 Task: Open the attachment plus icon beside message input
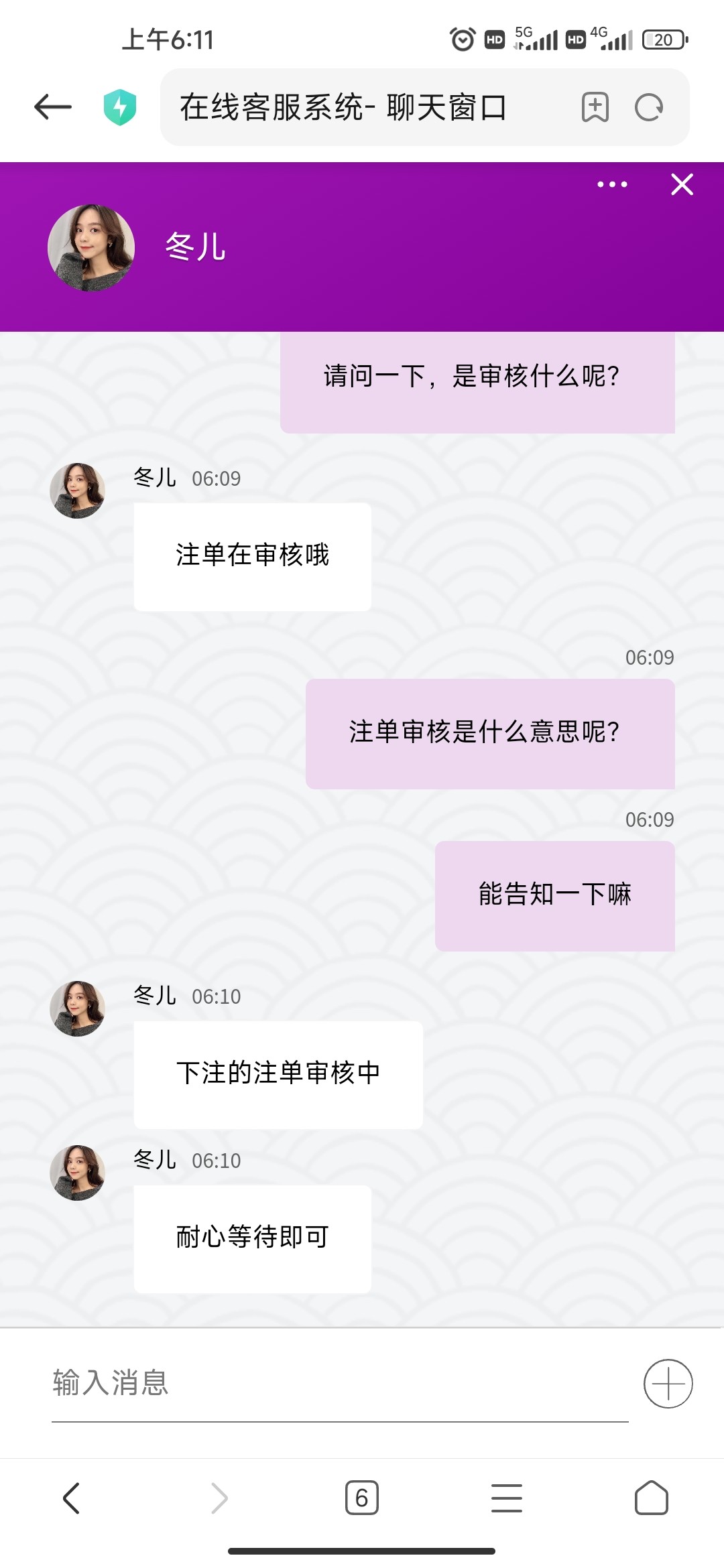668,1385
